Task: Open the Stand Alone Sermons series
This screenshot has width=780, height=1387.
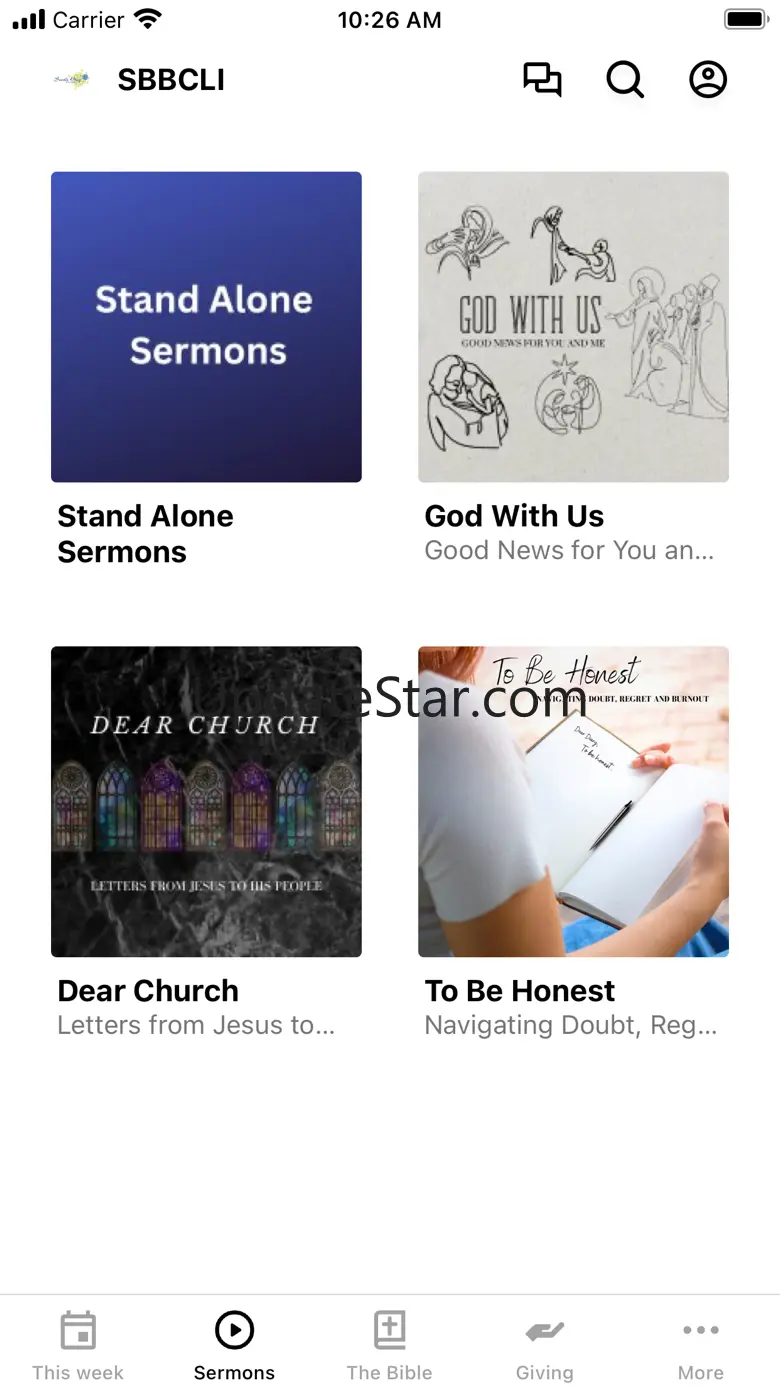Action: click(206, 327)
